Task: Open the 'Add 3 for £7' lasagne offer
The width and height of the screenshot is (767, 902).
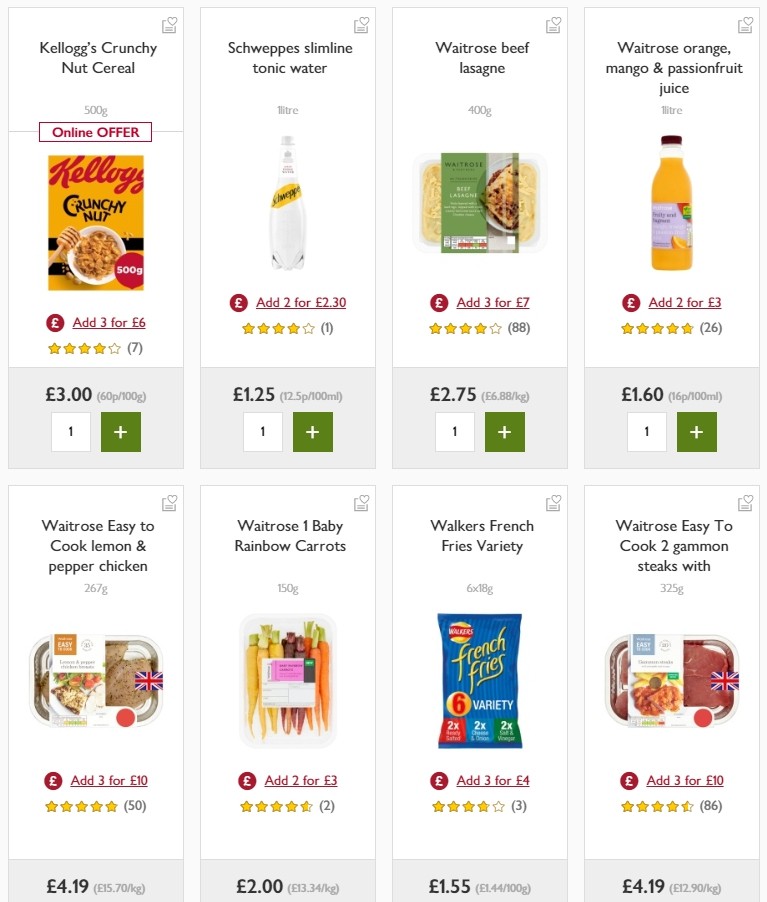Action: tap(494, 302)
